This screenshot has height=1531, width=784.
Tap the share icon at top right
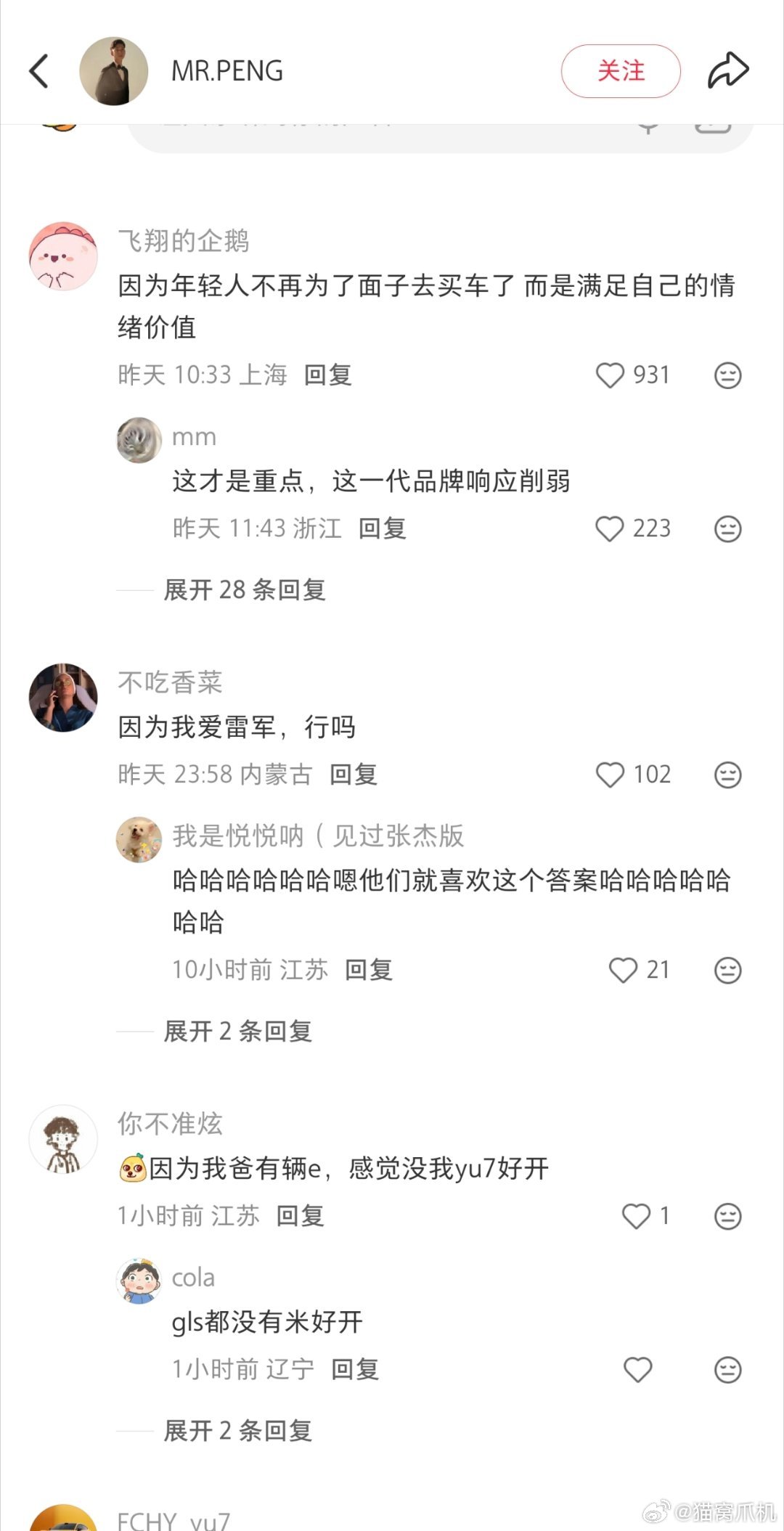(728, 70)
